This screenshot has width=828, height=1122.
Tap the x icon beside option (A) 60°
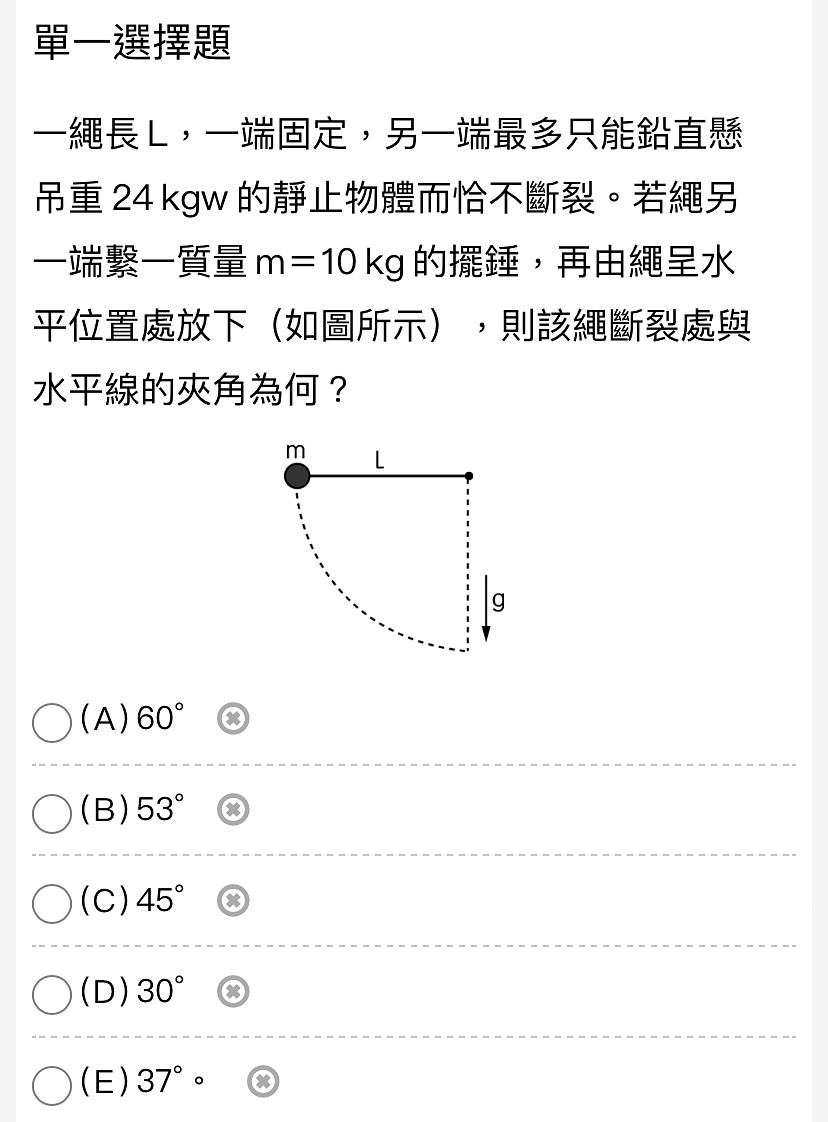(x=233, y=719)
